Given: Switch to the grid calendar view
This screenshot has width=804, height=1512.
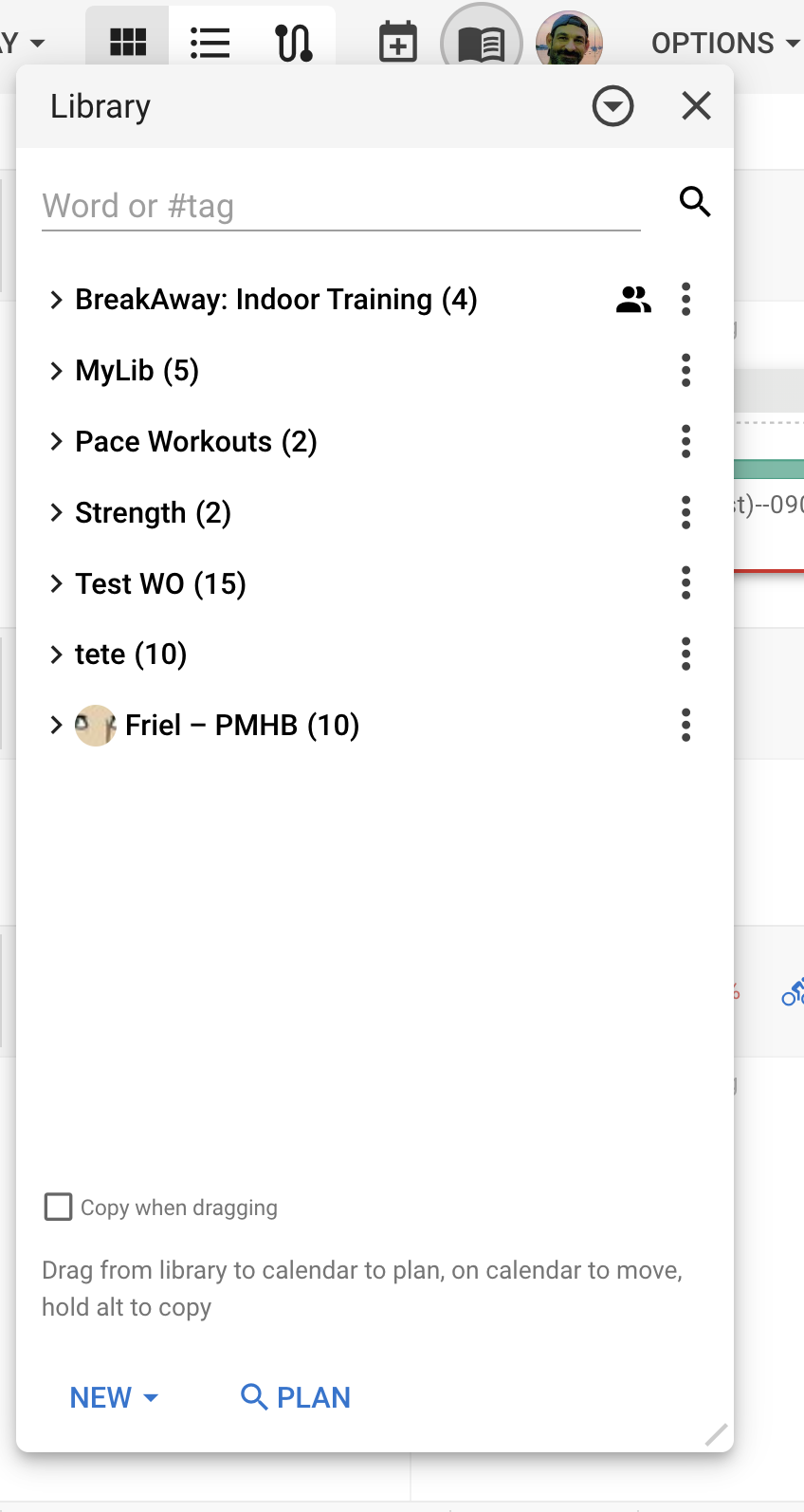Looking at the screenshot, I should [128, 43].
